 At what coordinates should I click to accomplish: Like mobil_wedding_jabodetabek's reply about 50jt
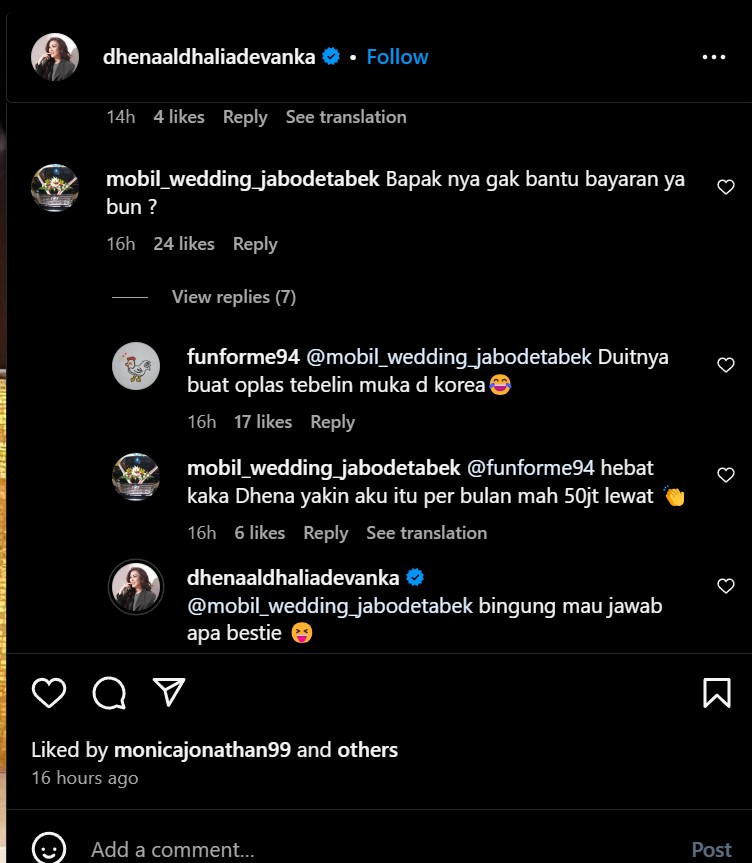[726, 475]
